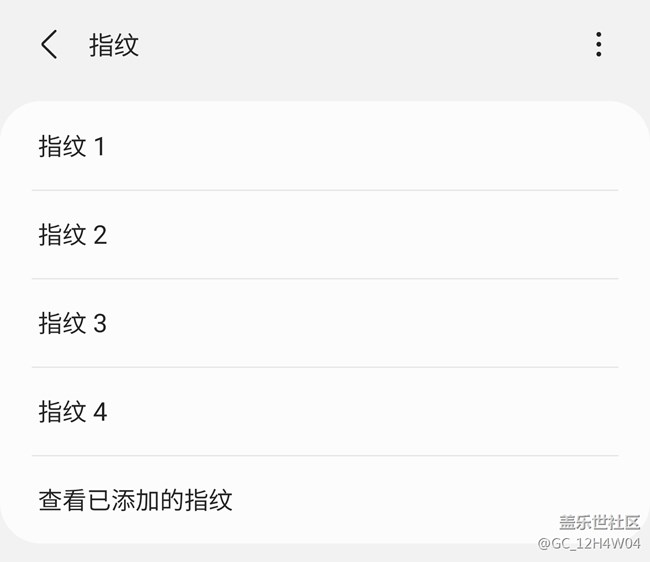Viewport: 650px width, 562px height.
Task: Go back from the 指纹 screen
Action: coord(49,45)
